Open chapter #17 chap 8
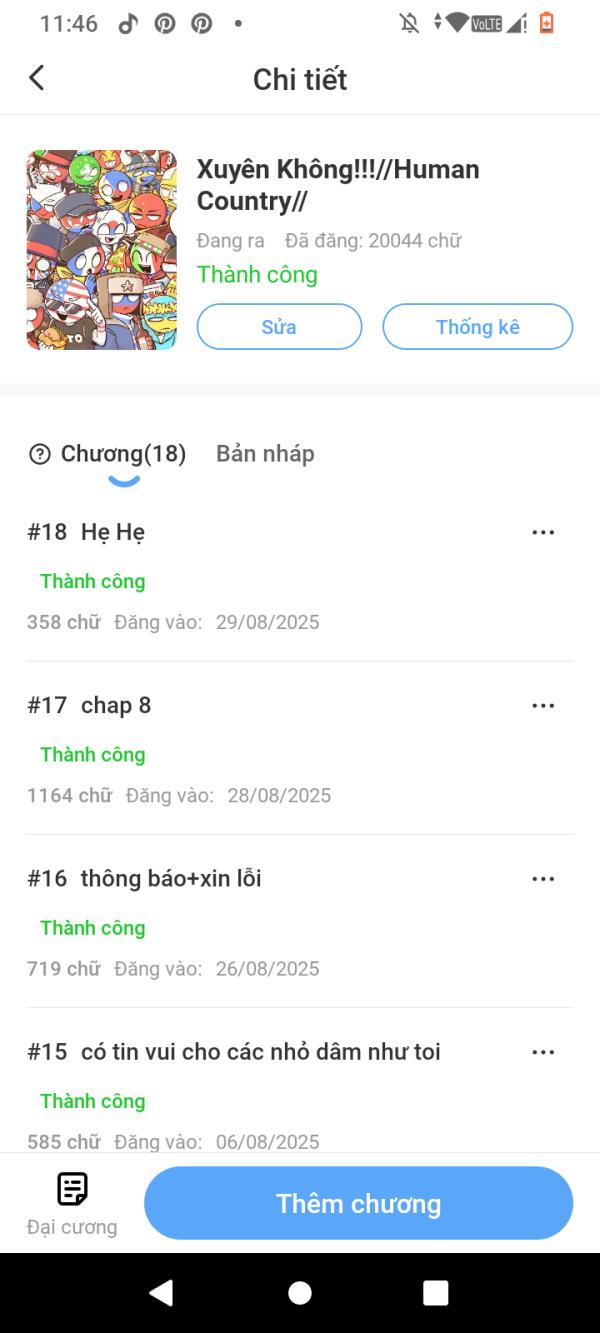The height and width of the screenshot is (1333, 600). (116, 706)
